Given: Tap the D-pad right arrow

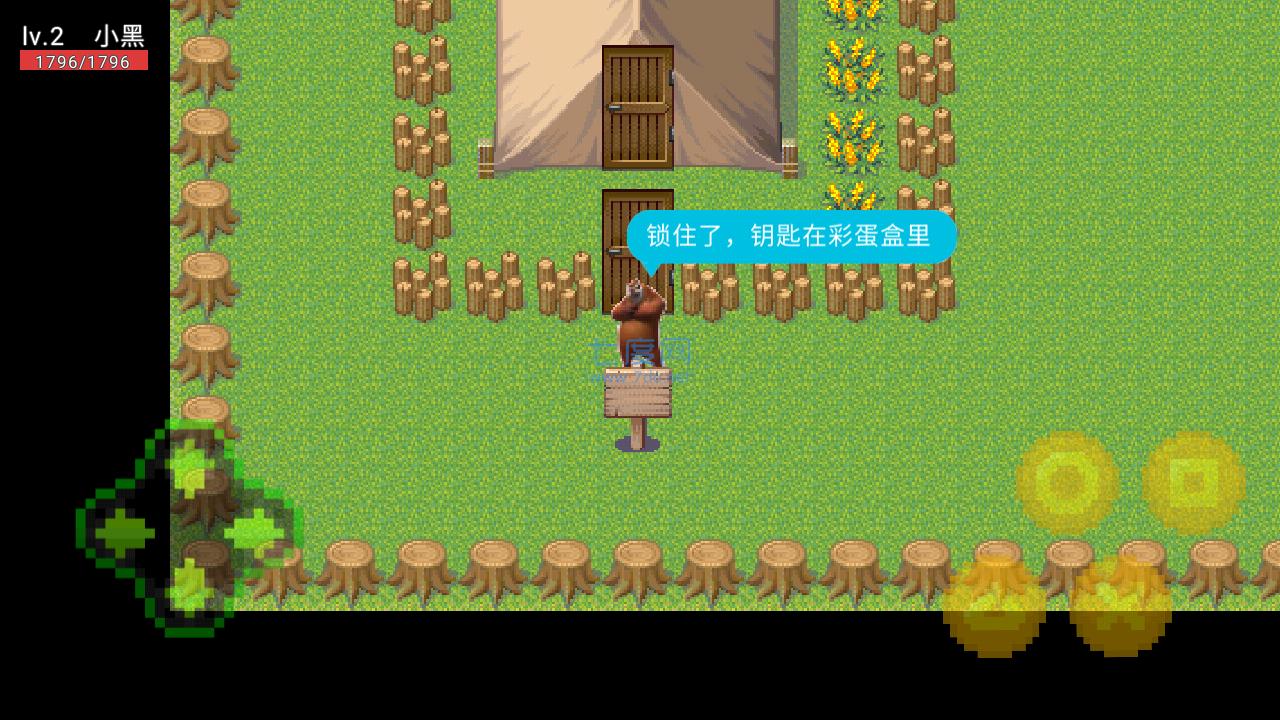Looking at the screenshot, I should click(260, 530).
